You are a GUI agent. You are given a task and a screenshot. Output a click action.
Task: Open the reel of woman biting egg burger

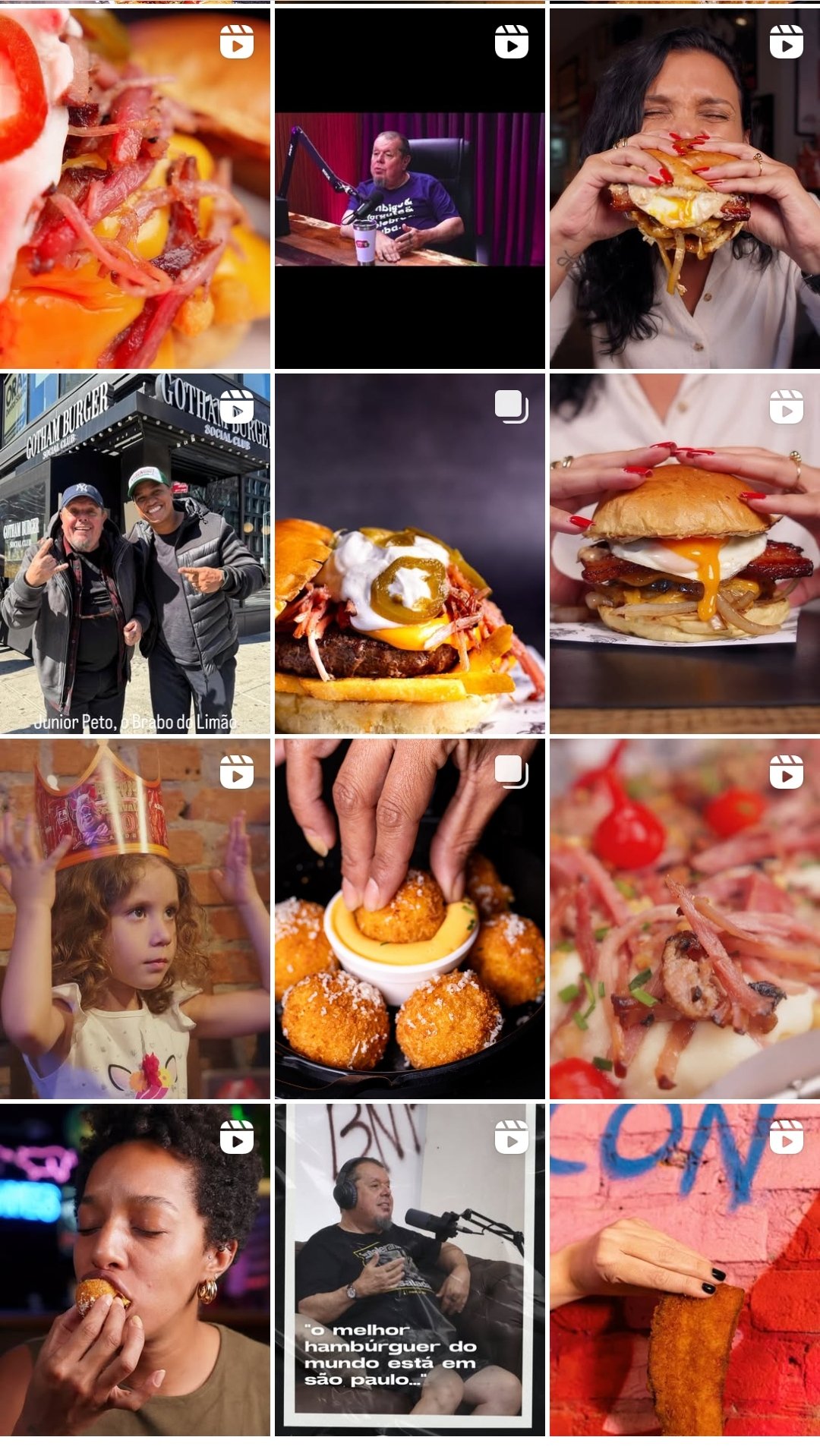pyautogui.click(x=684, y=188)
